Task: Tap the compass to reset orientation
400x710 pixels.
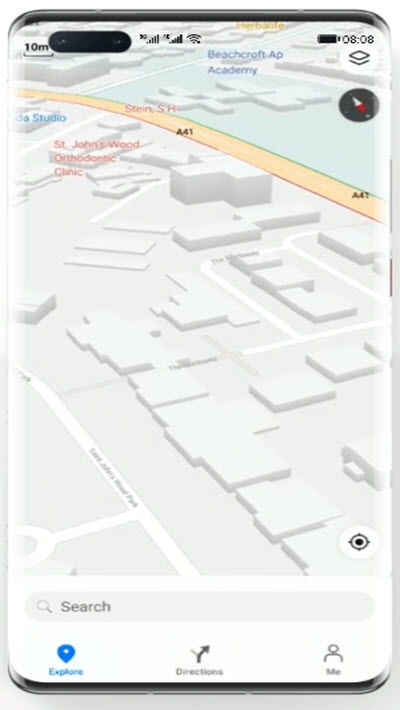Action: (x=359, y=105)
